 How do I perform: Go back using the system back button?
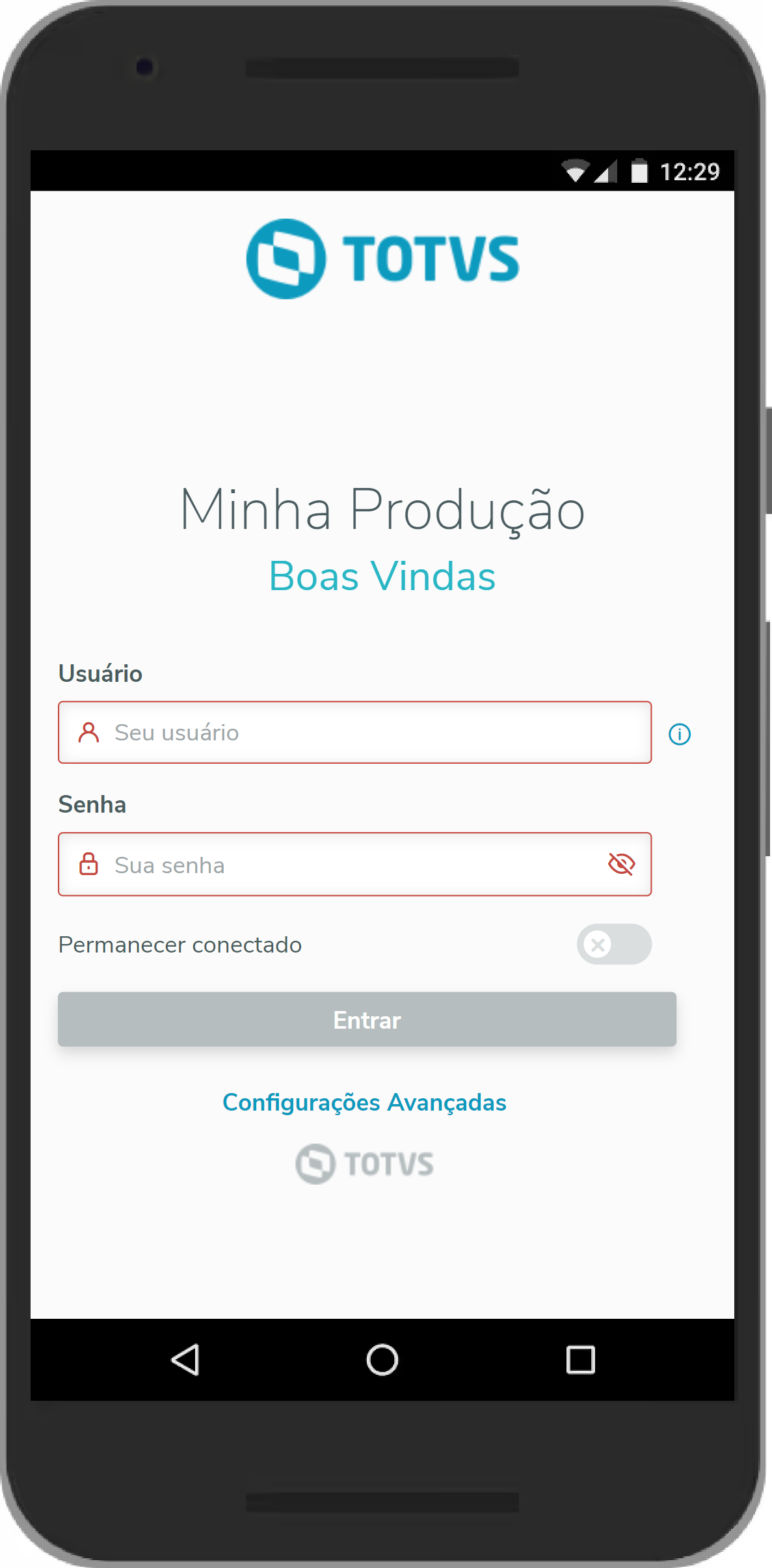pos(185,1360)
